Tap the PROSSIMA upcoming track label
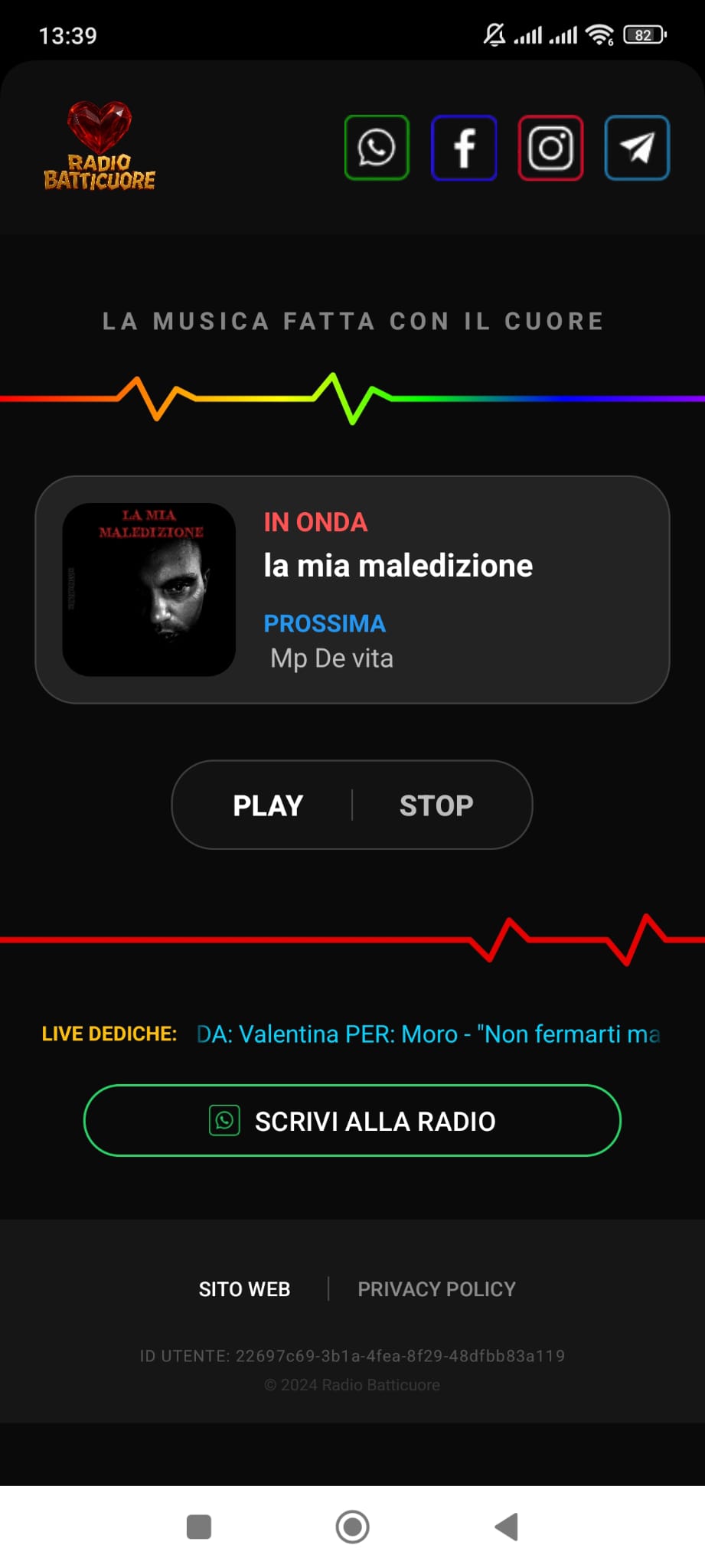This screenshot has width=705, height=1568. click(x=325, y=624)
